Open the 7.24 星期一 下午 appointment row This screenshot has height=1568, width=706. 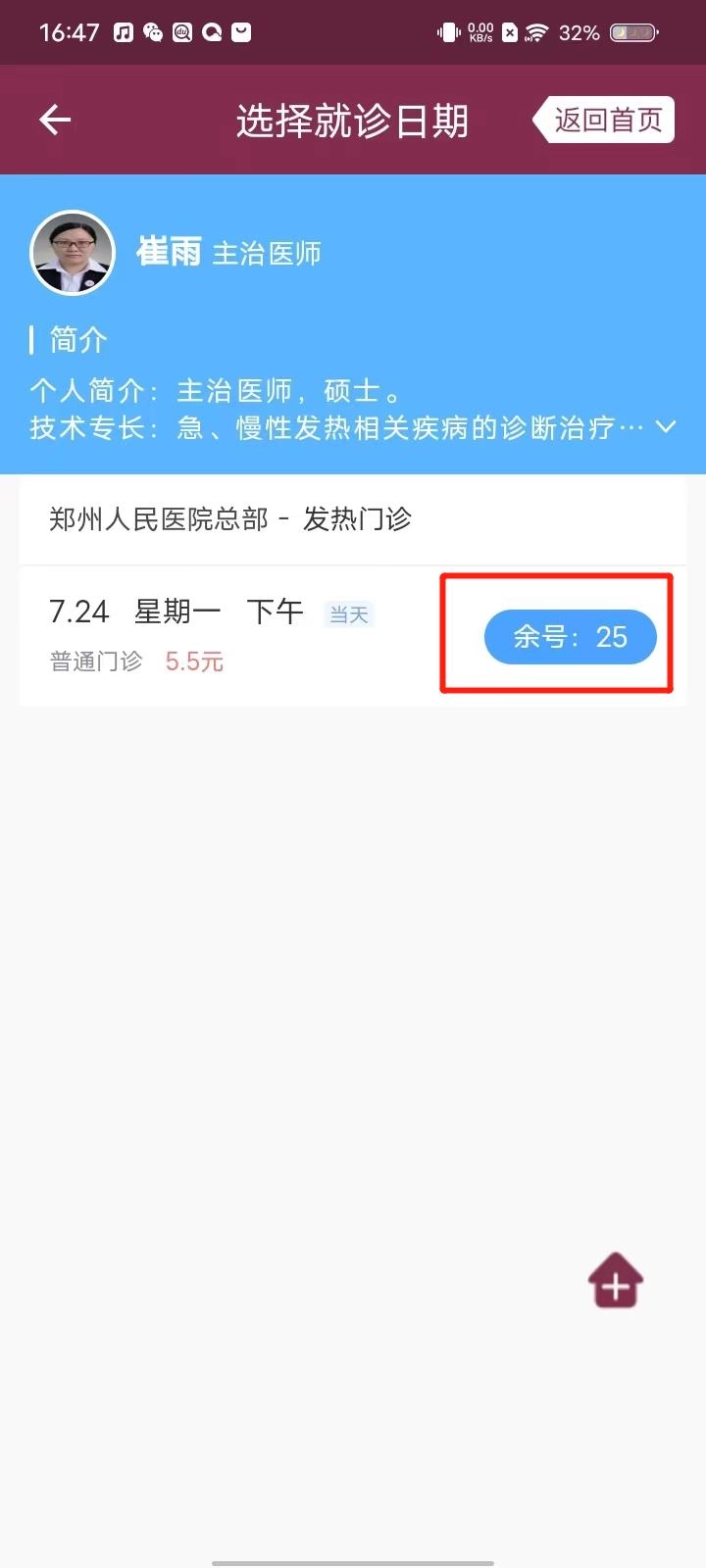click(x=226, y=635)
